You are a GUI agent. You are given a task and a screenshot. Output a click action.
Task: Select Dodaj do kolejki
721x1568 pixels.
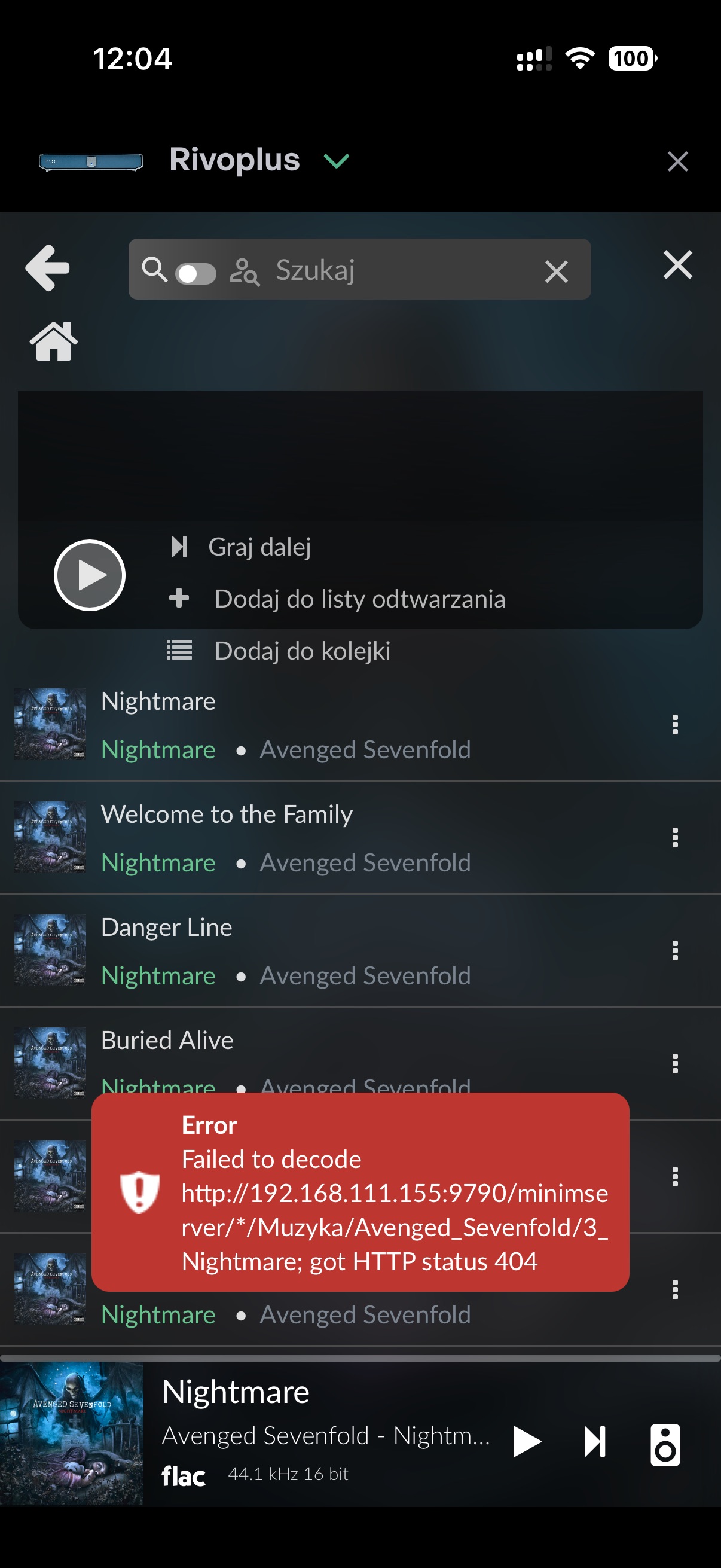click(x=302, y=651)
